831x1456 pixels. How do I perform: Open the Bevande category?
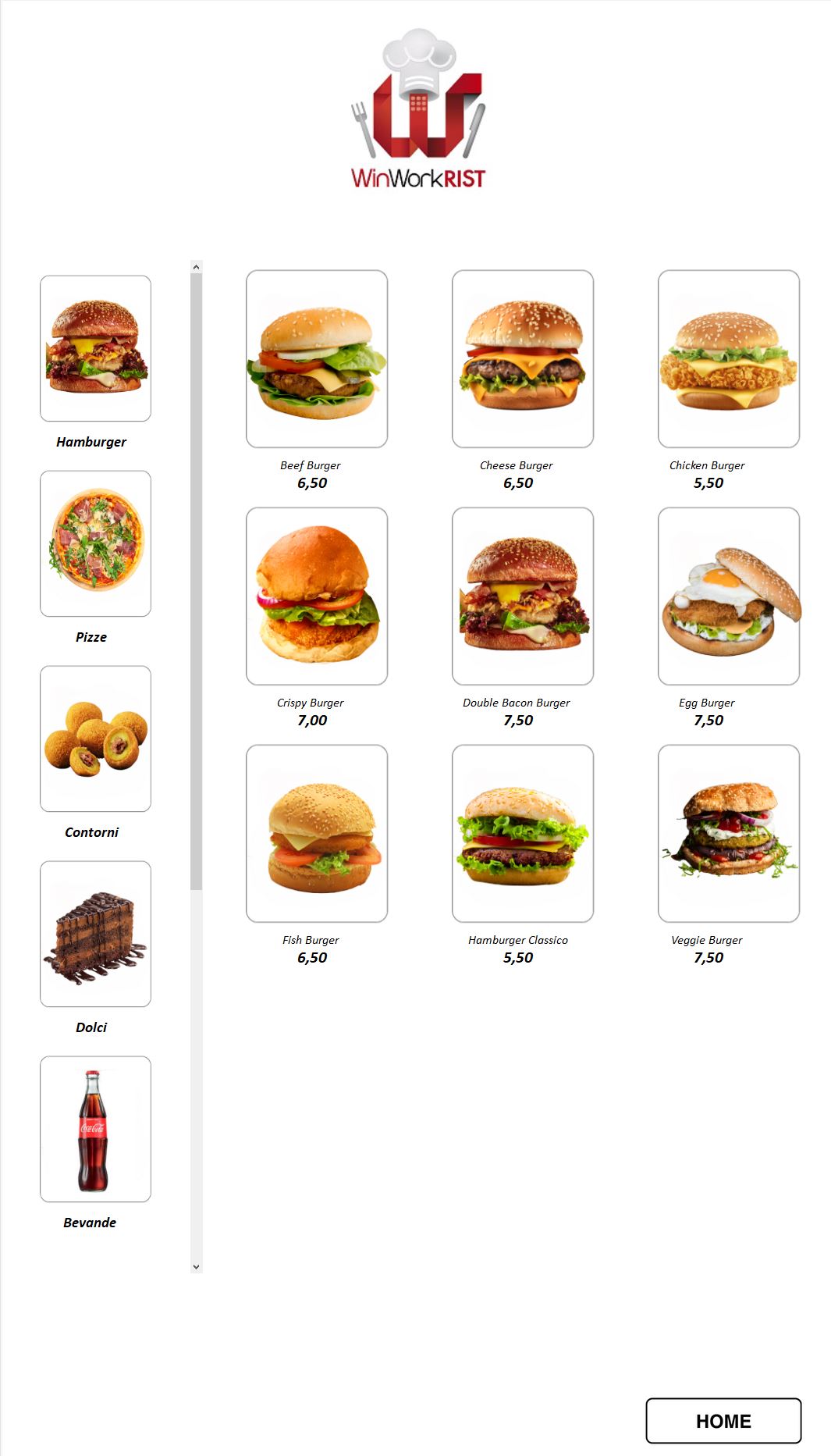[95, 1129]
